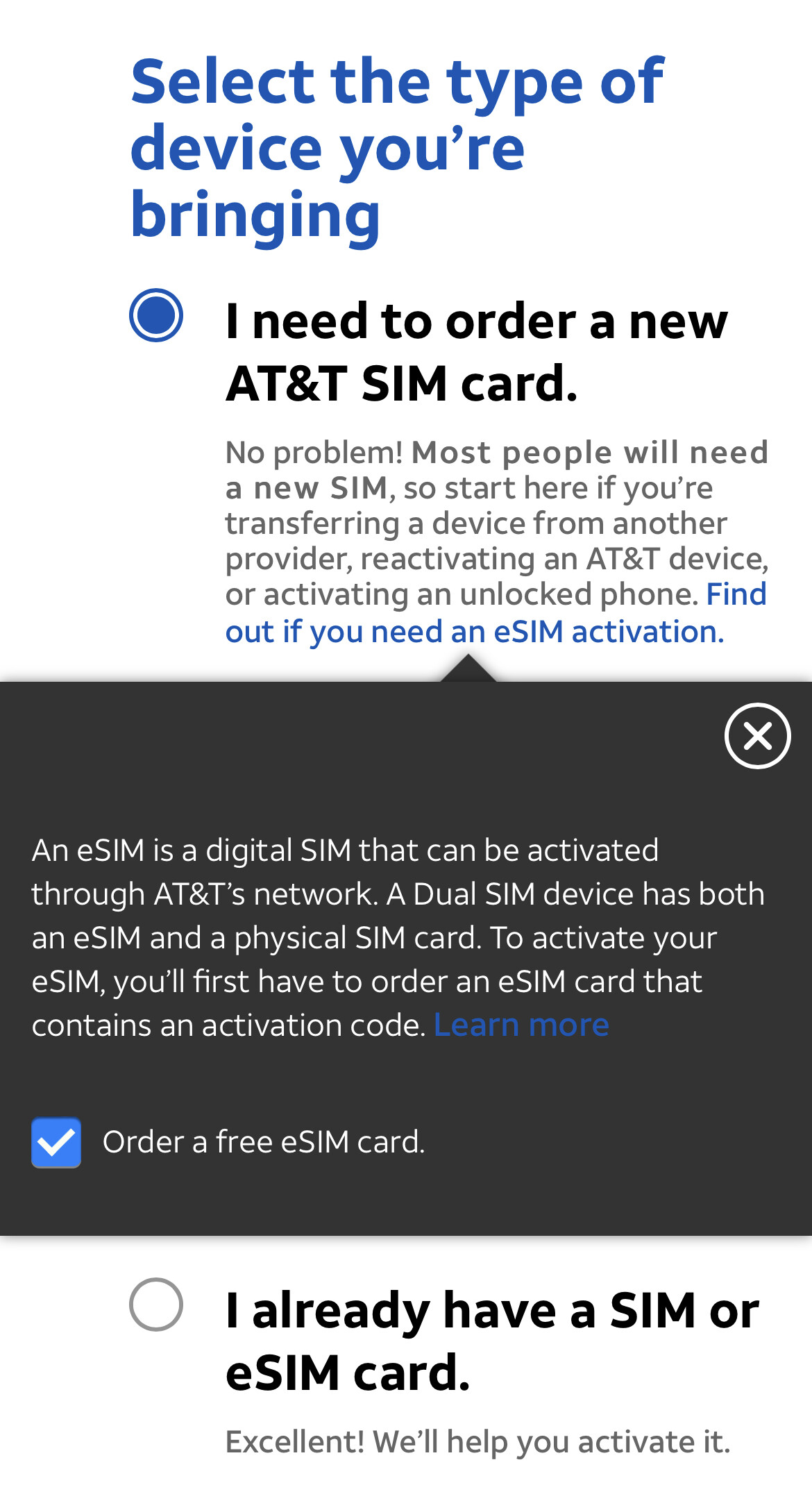Screen dimensions: 812x1501
Task: Open the Learn more link
Action: pyautogui.click(x=521, y=1025)
